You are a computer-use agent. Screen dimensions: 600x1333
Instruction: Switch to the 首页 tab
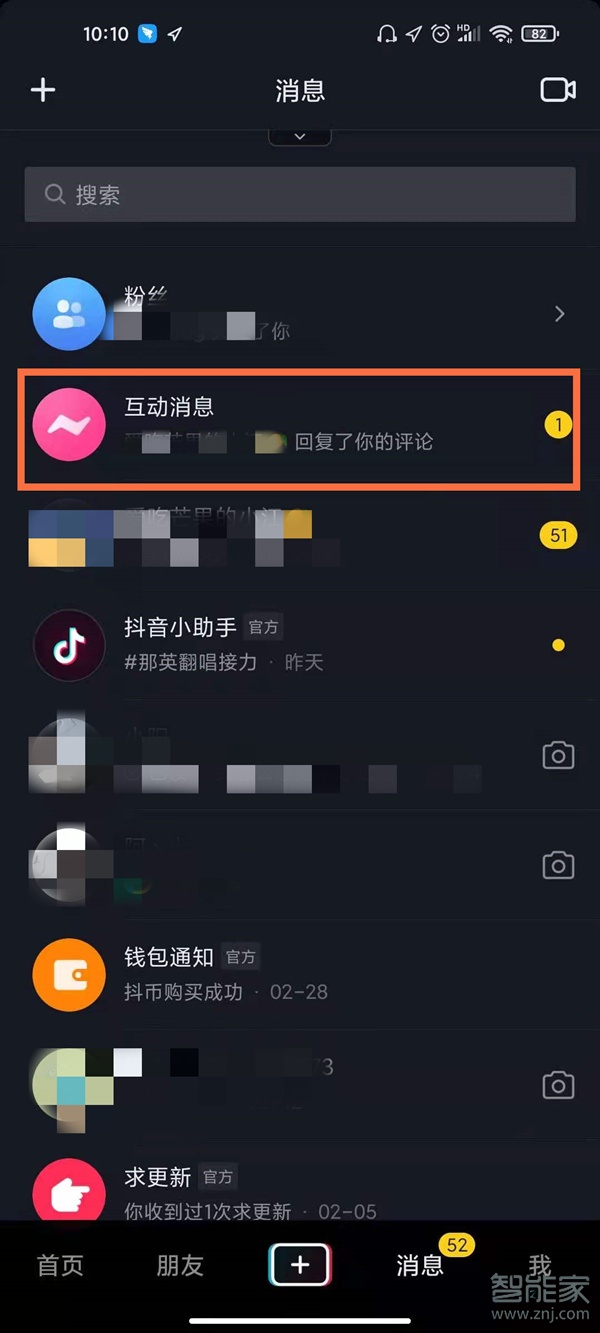click(60, 1265)
